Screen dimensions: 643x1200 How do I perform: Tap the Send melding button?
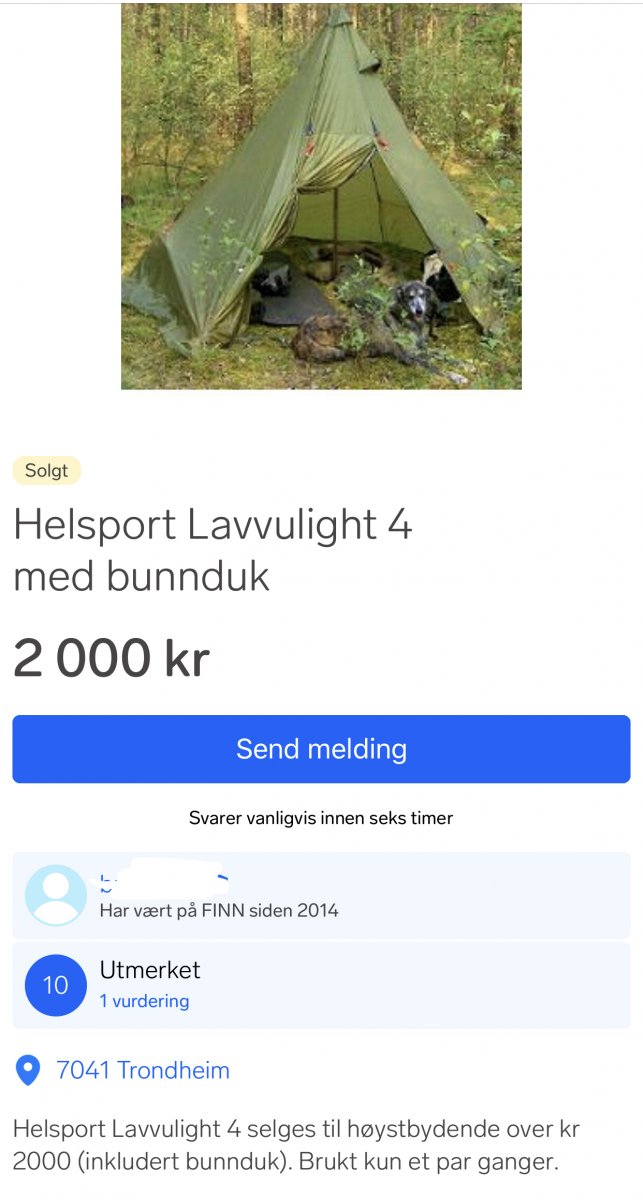pos(321,749)
